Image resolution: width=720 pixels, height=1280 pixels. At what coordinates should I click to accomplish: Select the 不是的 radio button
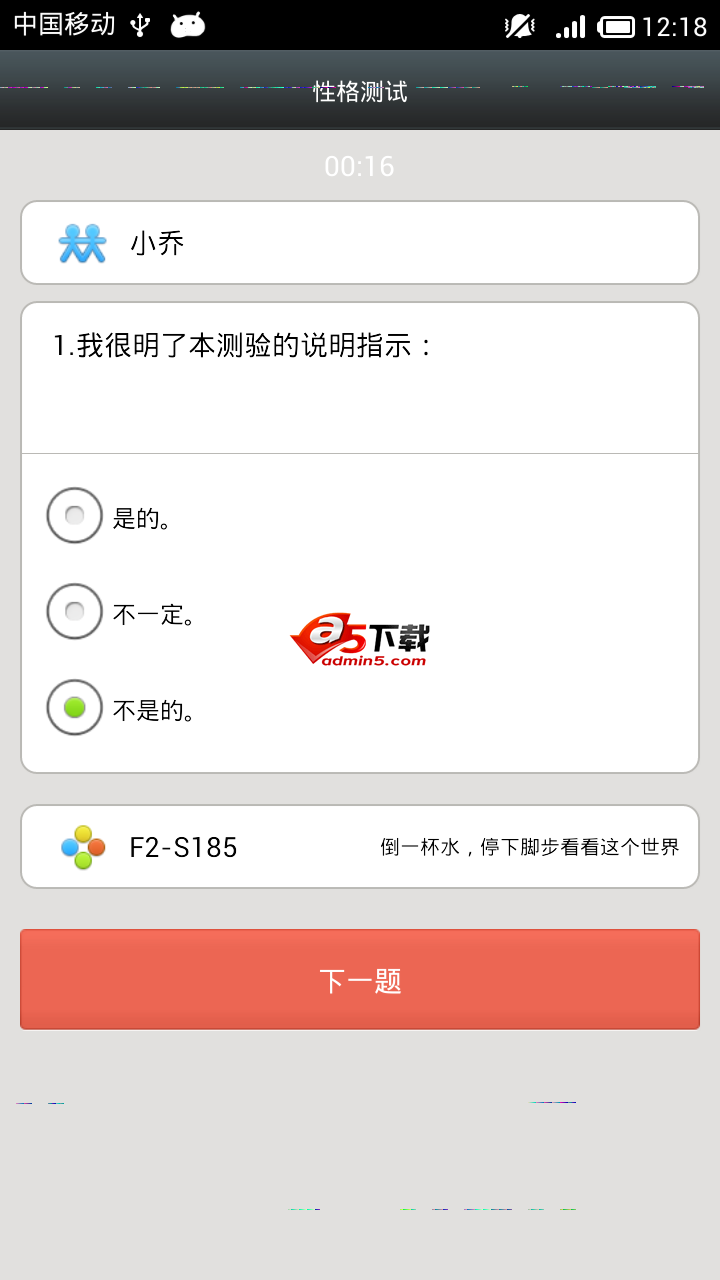tap(74, 707)
